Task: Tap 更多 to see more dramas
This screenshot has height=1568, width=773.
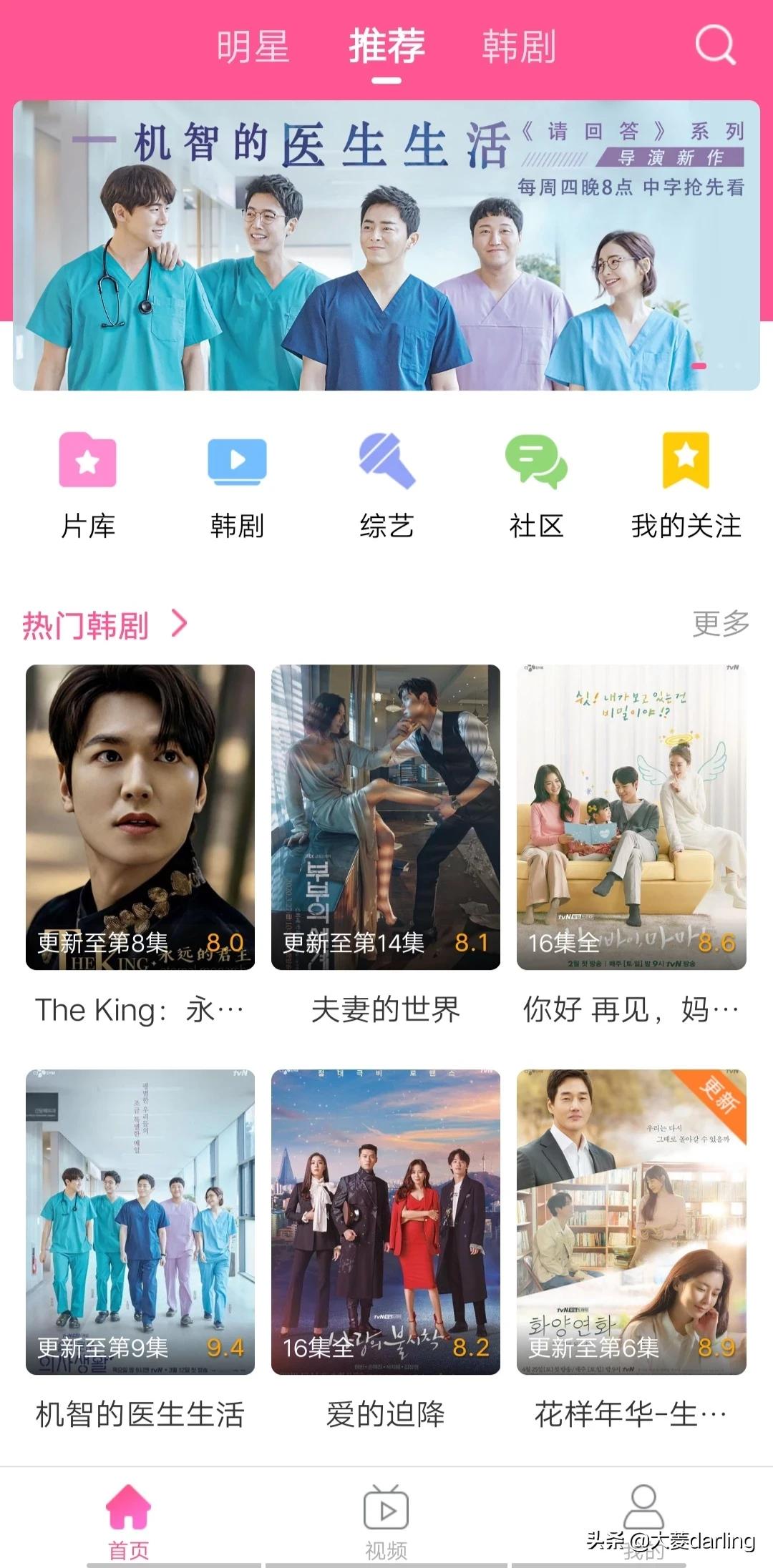Action: (x=720, y=624)
